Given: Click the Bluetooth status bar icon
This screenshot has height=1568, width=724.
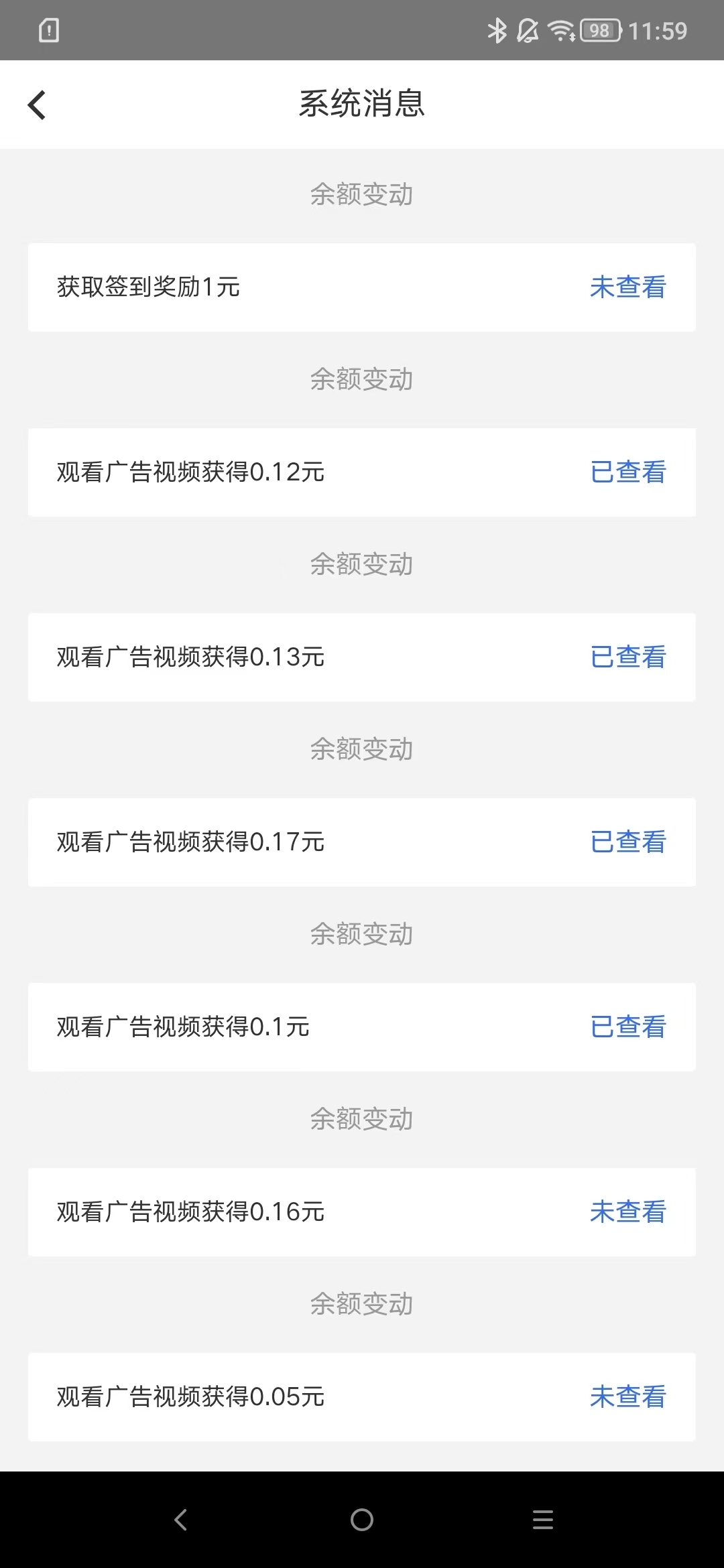Looking at the screenshot, I should coord(497,29).
